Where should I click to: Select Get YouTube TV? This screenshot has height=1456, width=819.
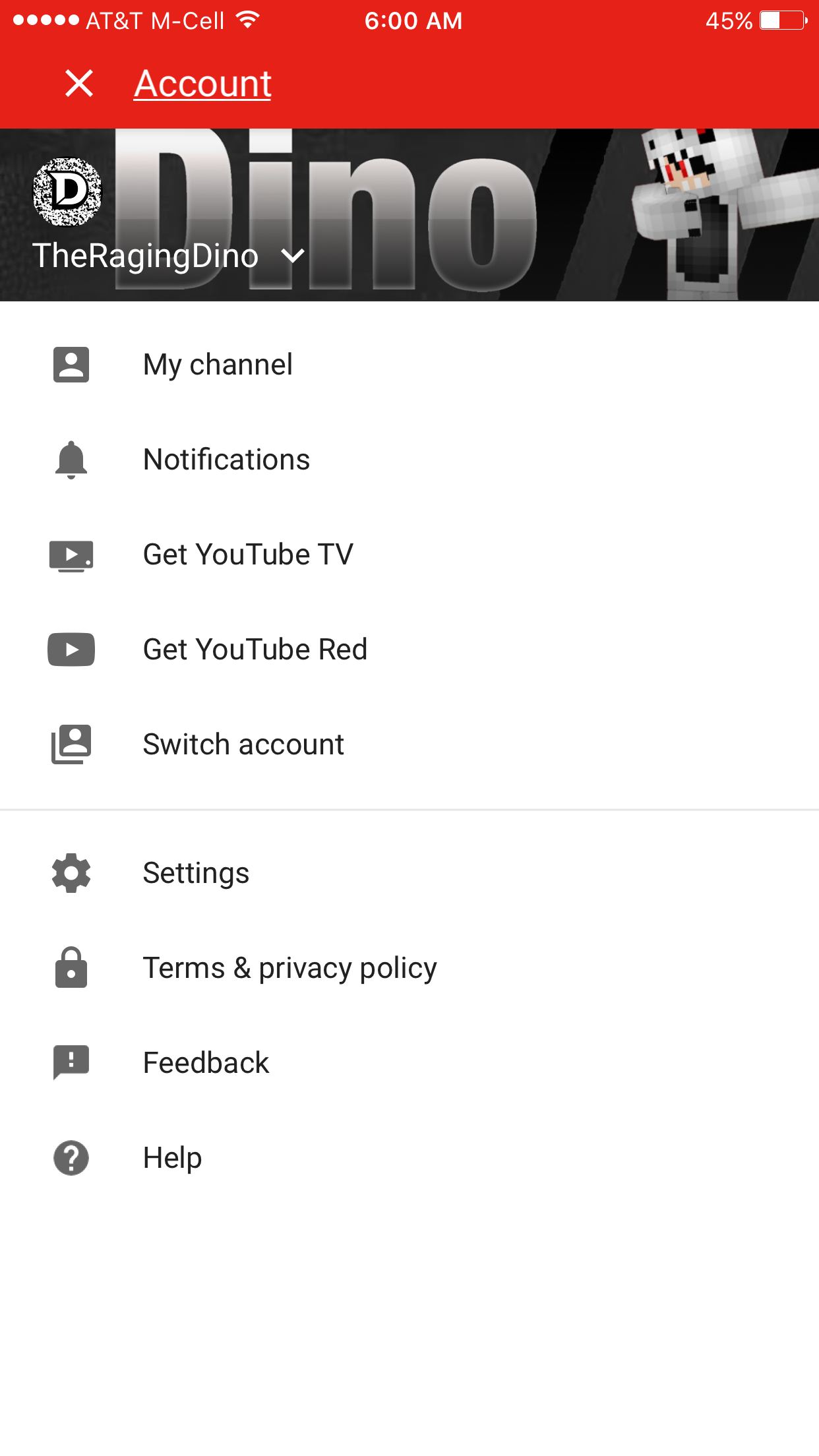point(409,555)
